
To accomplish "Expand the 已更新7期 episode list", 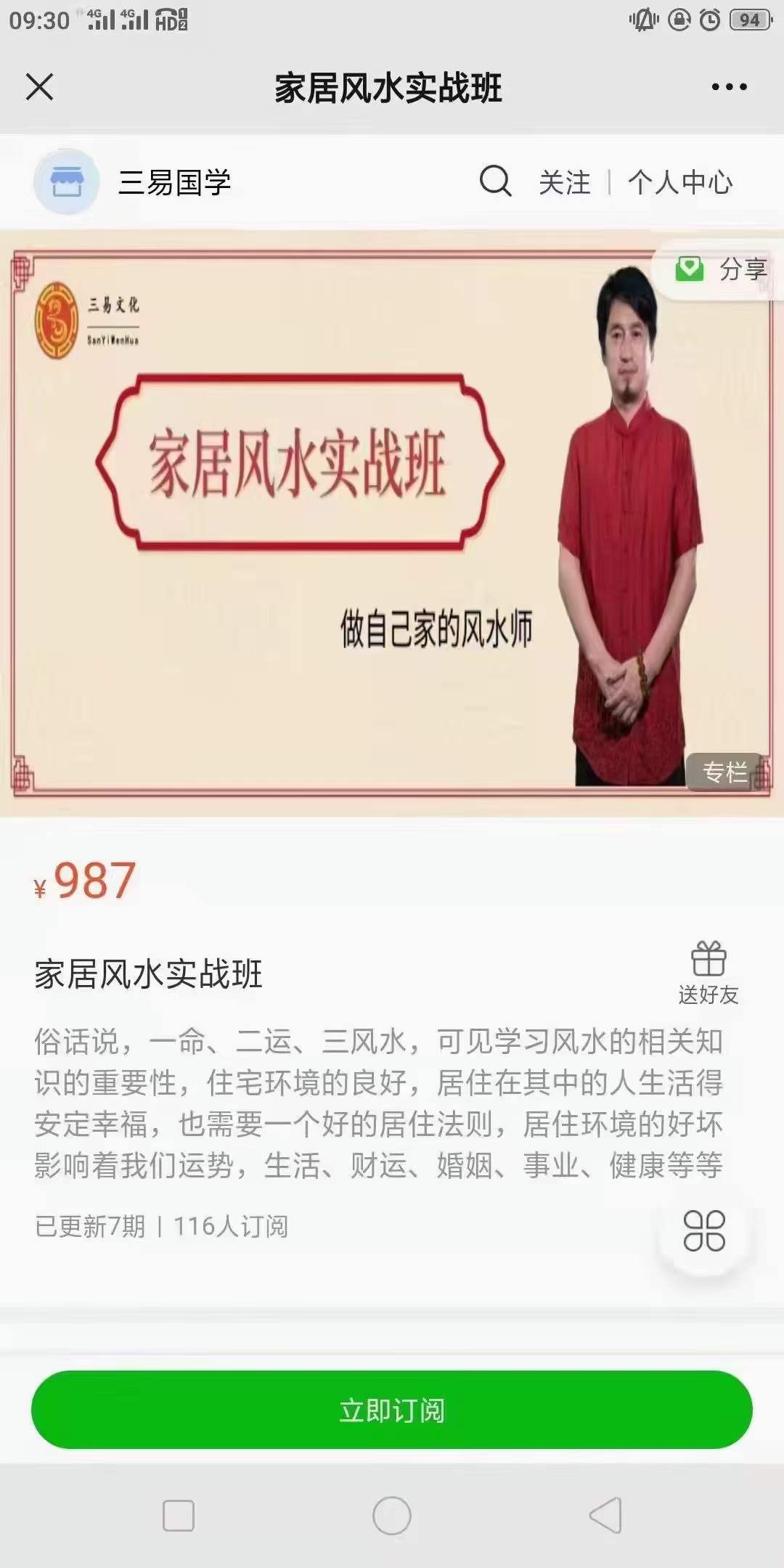I will click(x=91, y=1225).
